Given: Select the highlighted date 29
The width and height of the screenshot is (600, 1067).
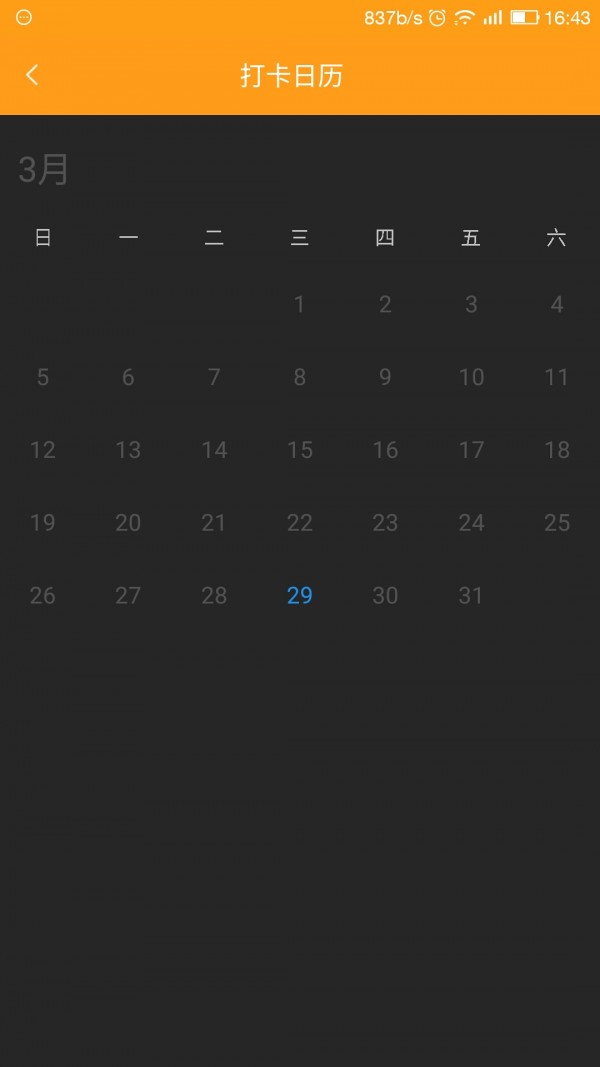Looking at the screenshot, I should pos(299,595).
